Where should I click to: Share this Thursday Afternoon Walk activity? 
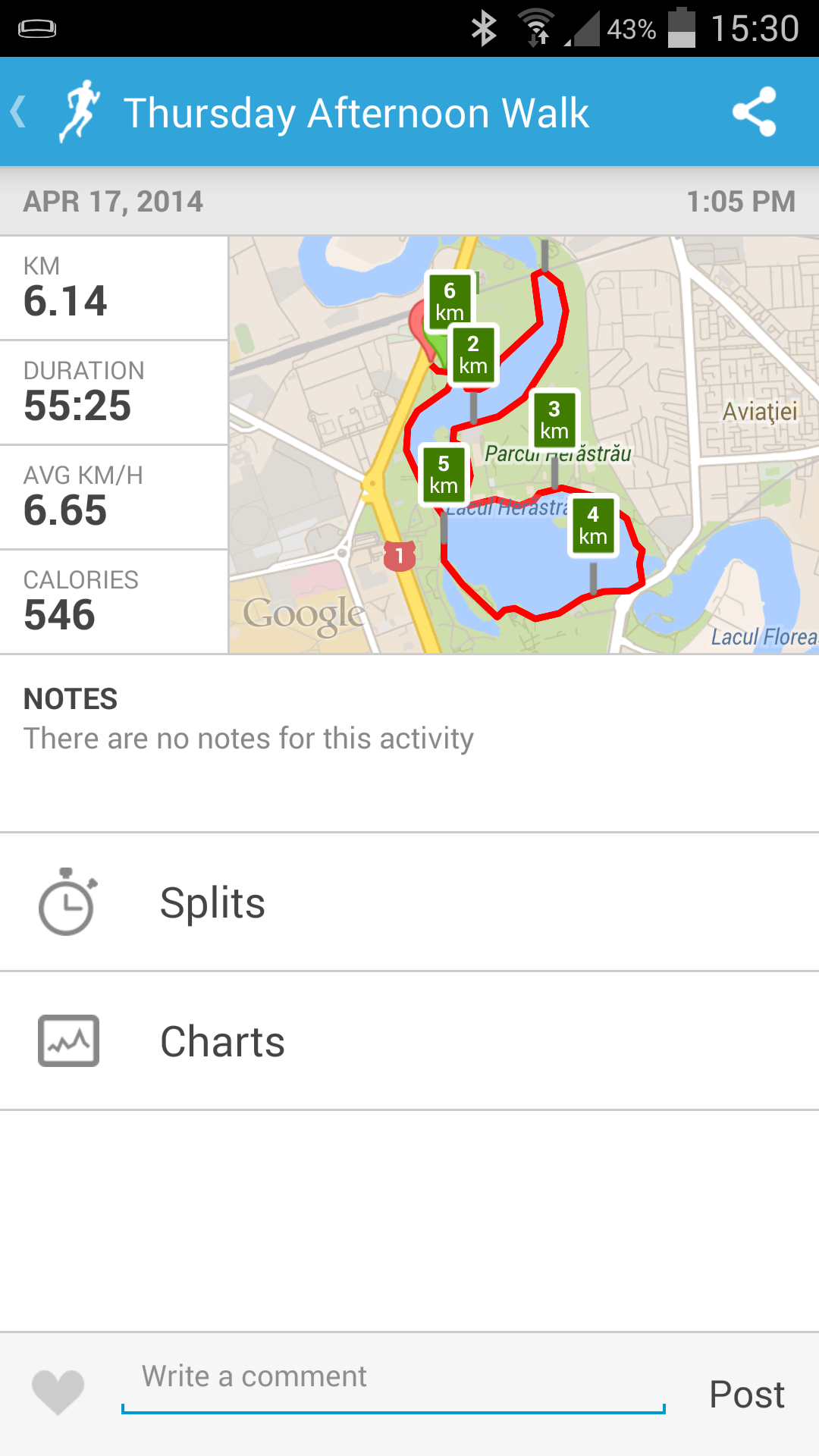point(754,112)
